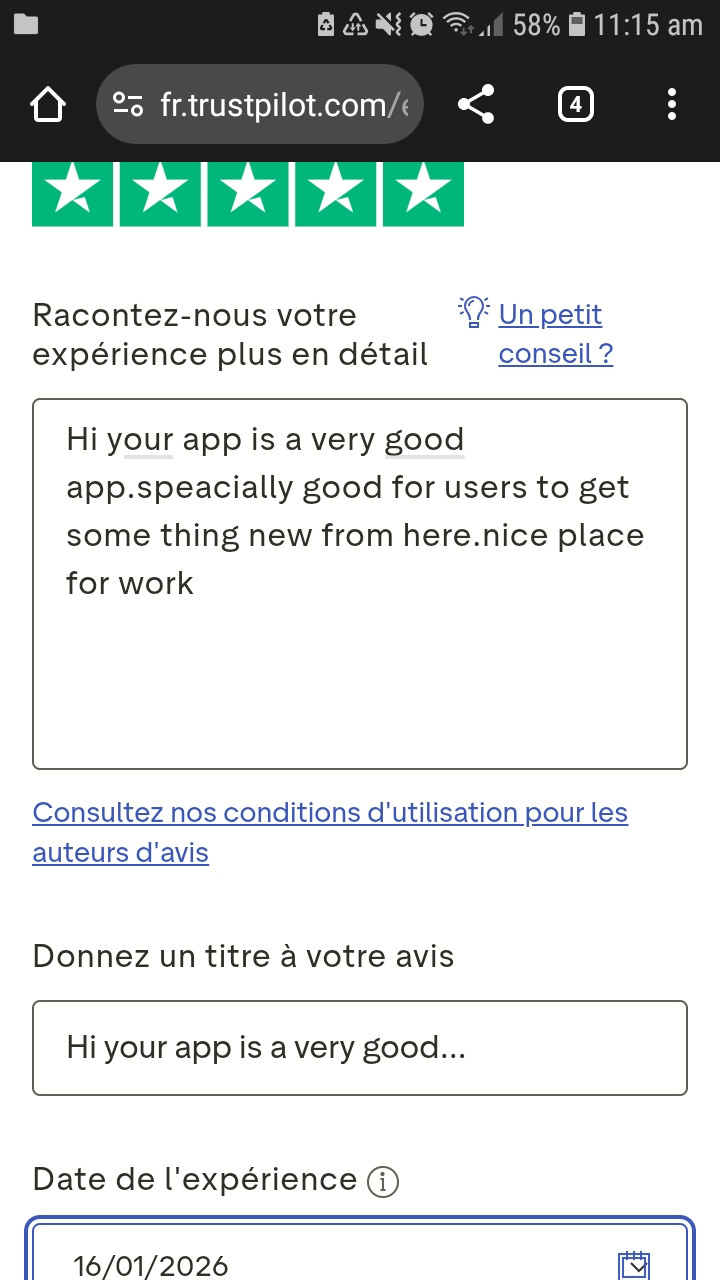720x1280 pixels.
Task: Edit the review title field
Action: (x=360, y=1048)
